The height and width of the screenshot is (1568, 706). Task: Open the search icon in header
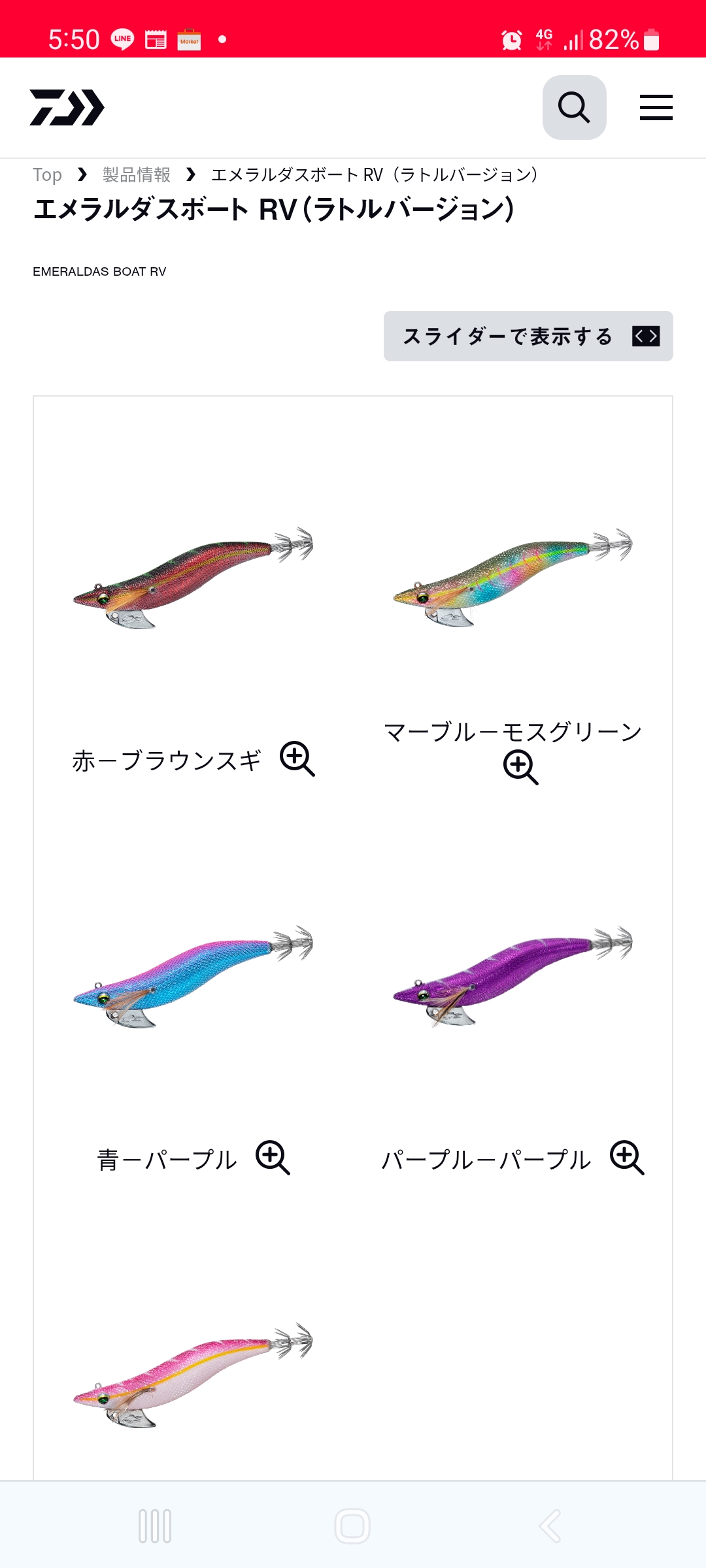(574, 107)
